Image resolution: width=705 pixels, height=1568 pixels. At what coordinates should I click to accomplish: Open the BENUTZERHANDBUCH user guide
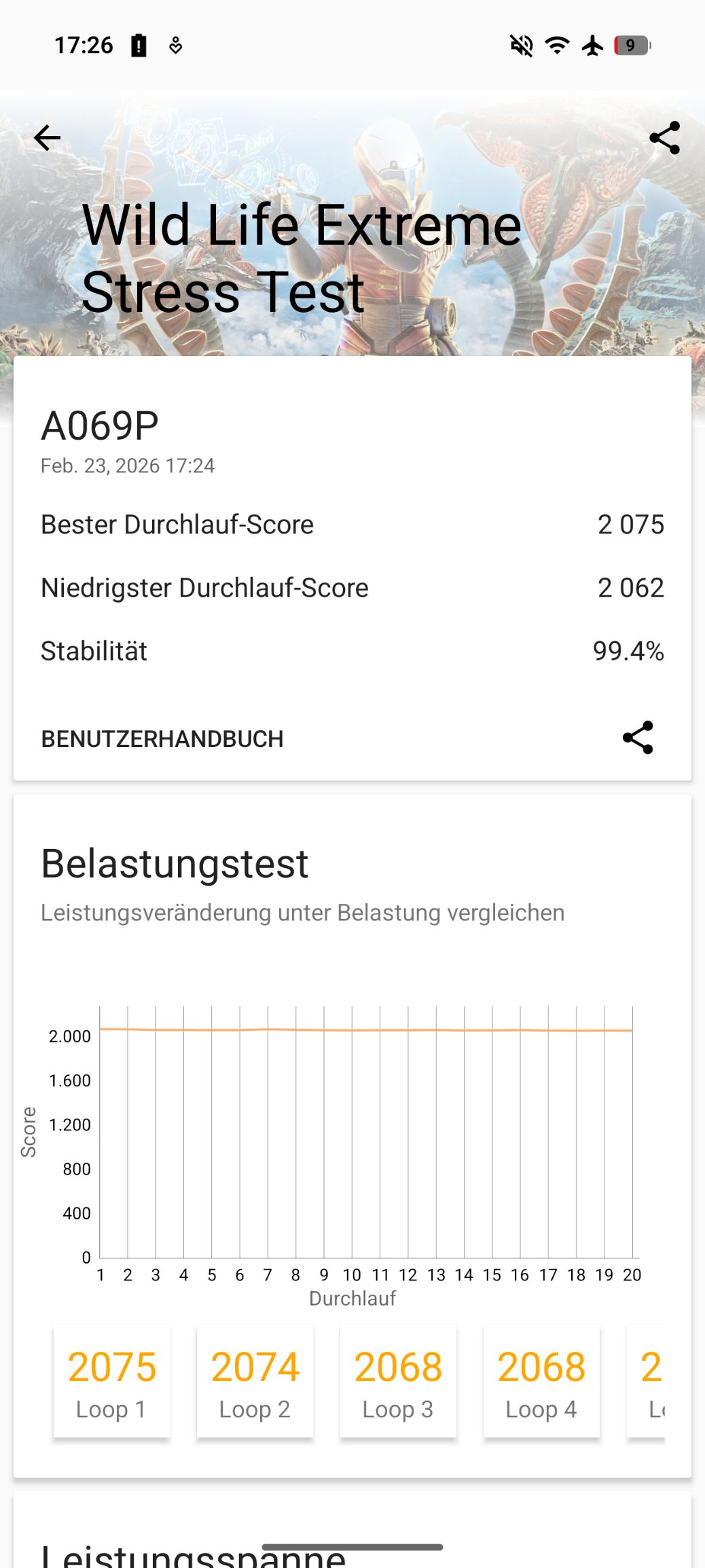162,739
